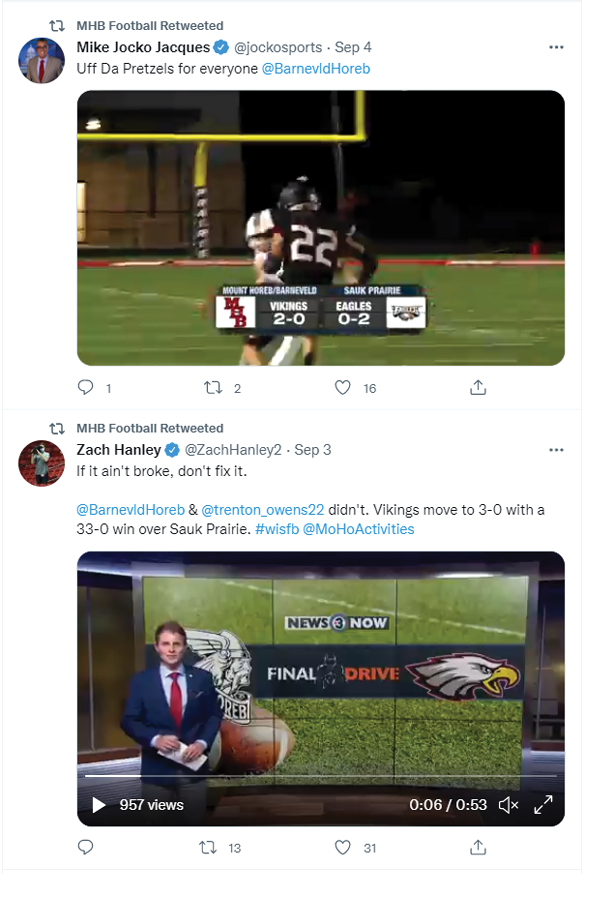The height and width of the screenshot is (900, 602).
Task: Open the #wisfb hashtag
Action: pos(276,529)
